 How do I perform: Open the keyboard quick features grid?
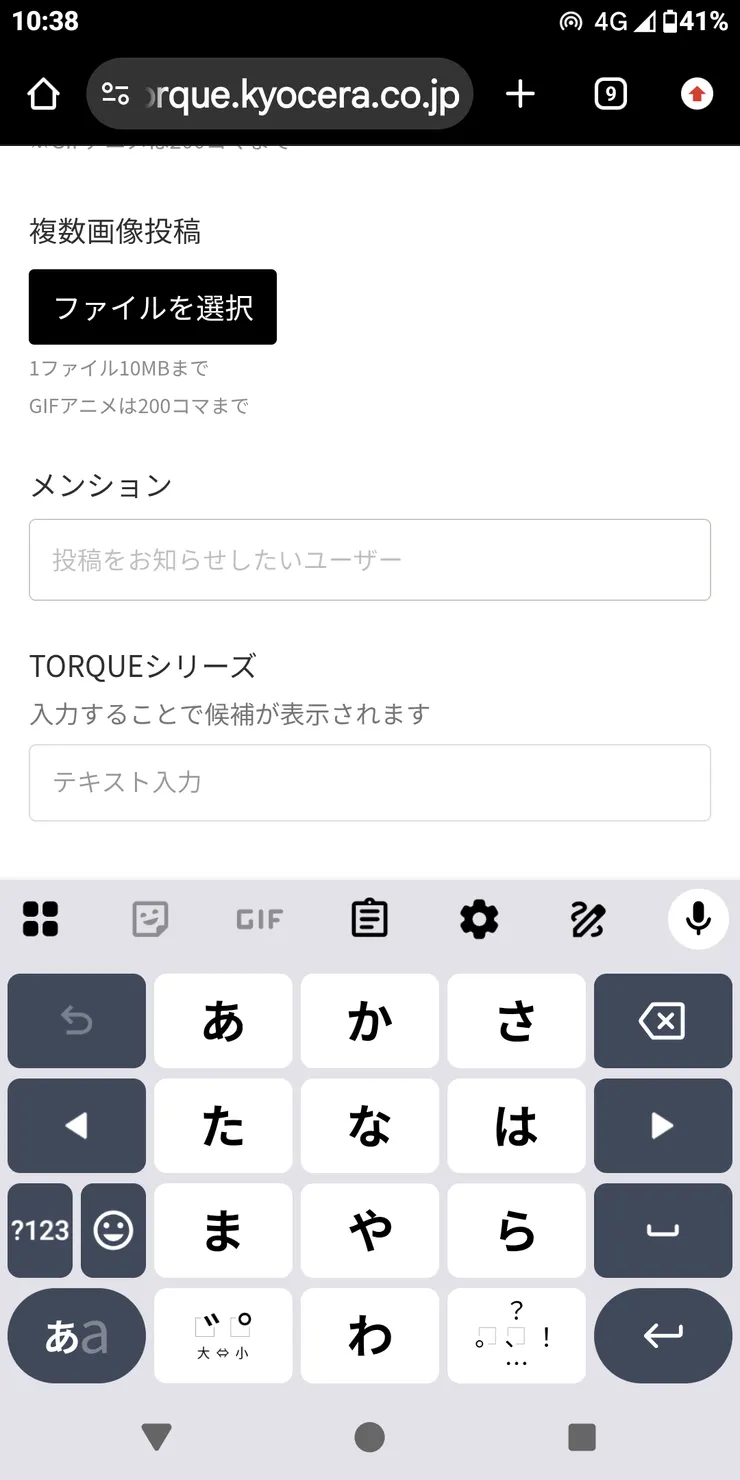40,918
